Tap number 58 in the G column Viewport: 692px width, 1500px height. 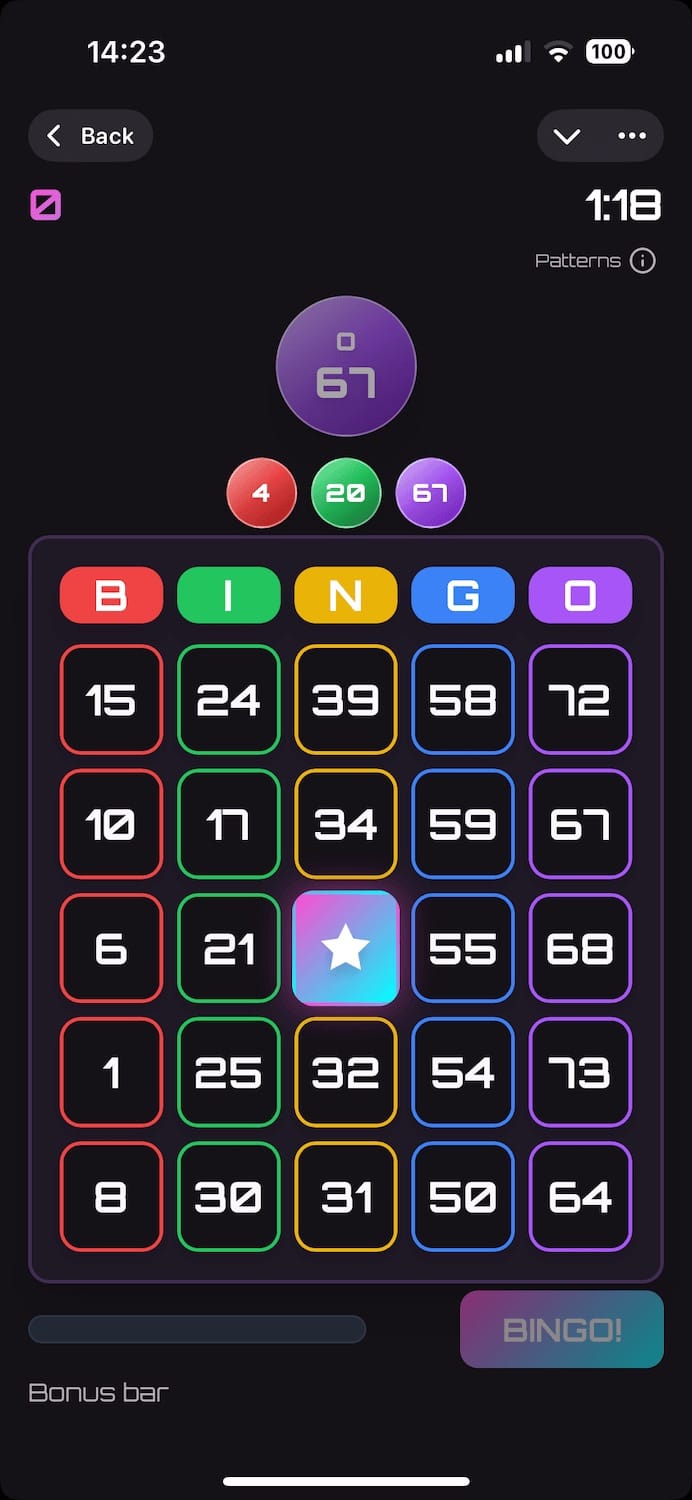click(x=463, y=699)
